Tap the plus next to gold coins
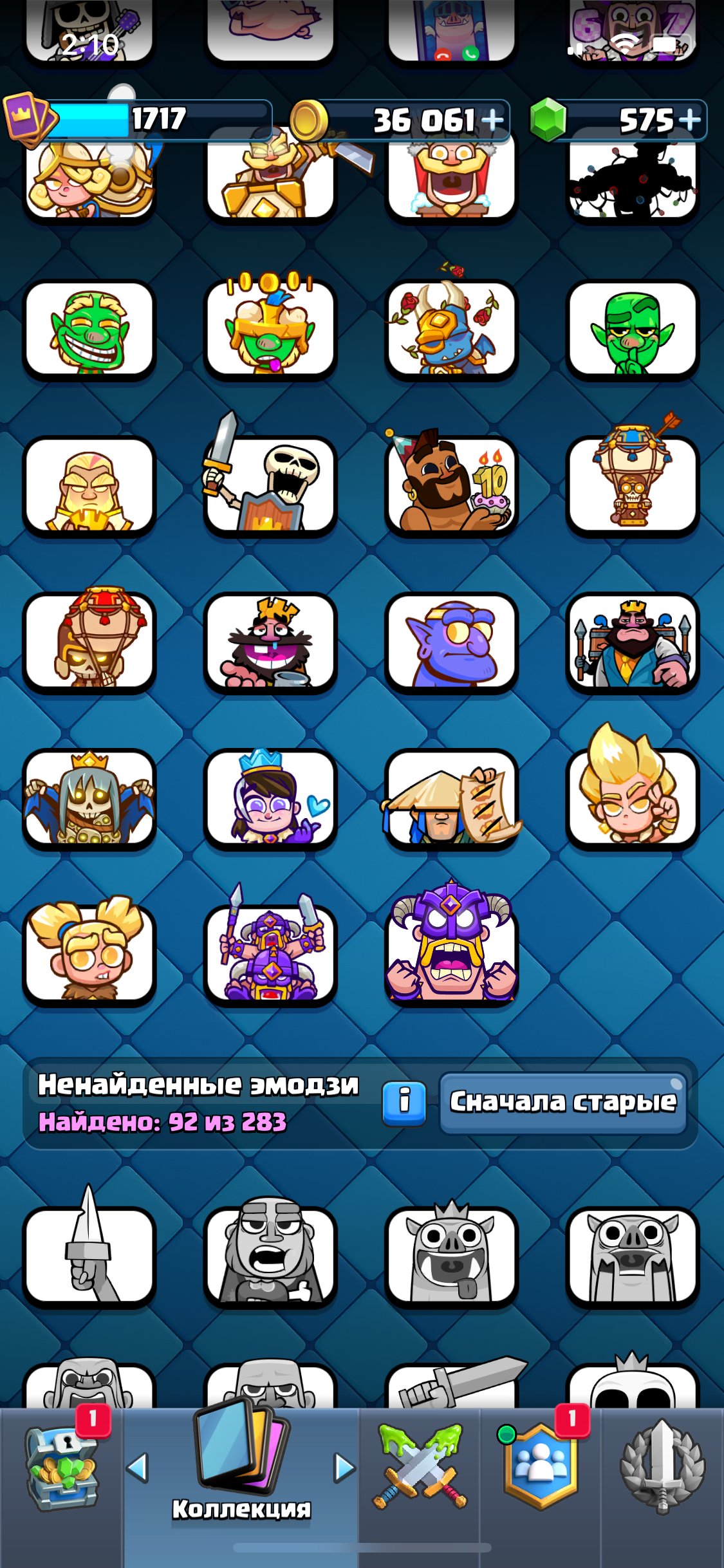Image resolution: width=724 pixels, height=1568 pixels. (492, 120)
